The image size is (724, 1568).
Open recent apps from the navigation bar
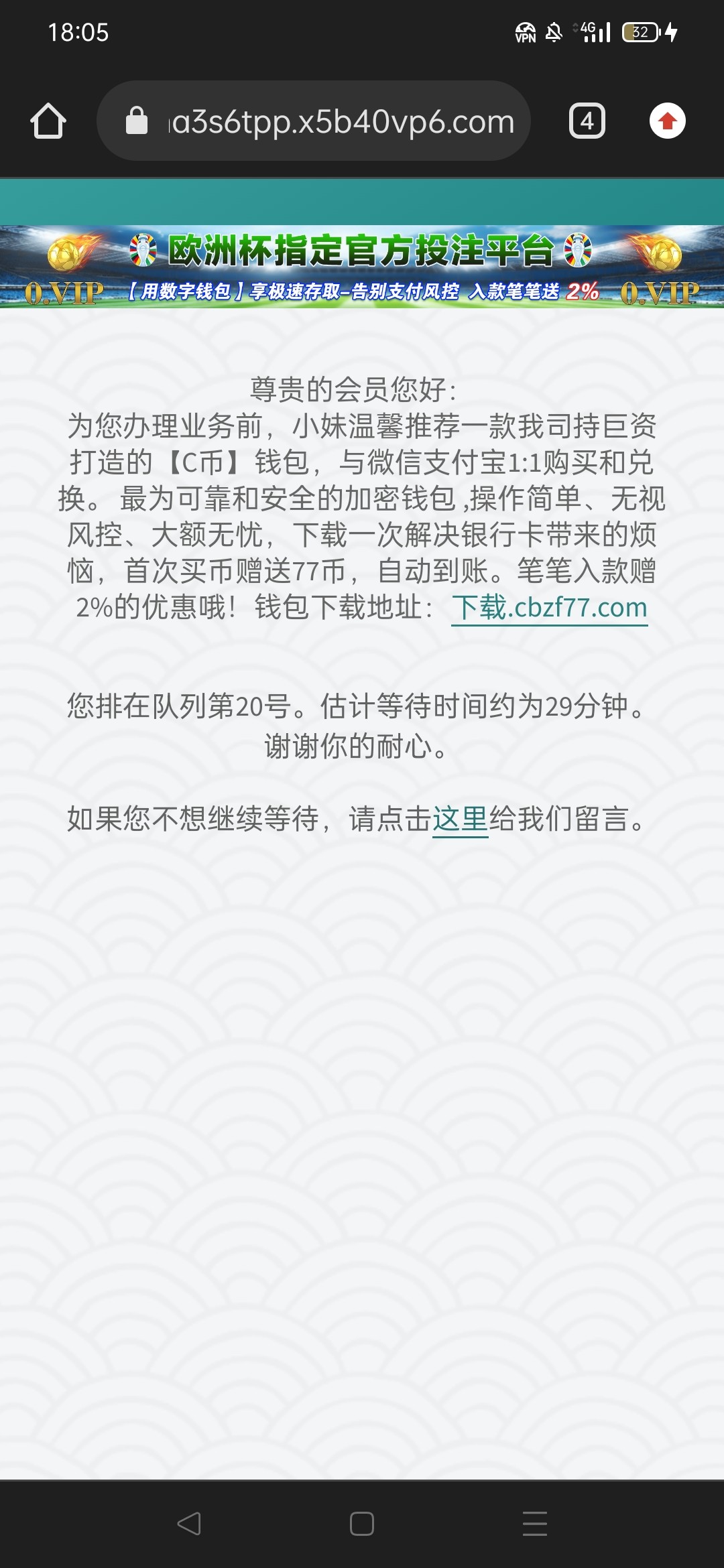(x=534, y=1523)
